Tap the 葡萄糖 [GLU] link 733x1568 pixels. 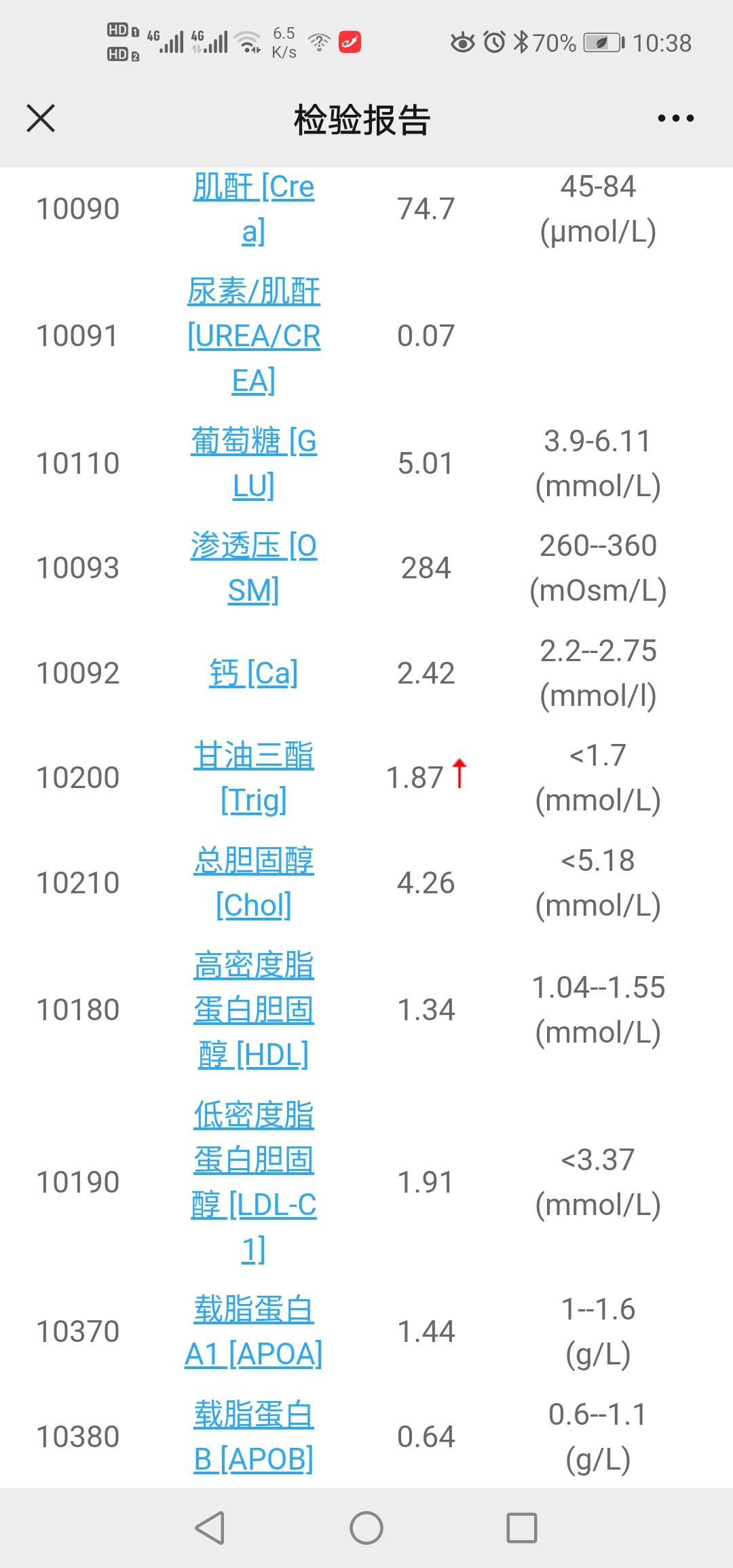point(253,443)
